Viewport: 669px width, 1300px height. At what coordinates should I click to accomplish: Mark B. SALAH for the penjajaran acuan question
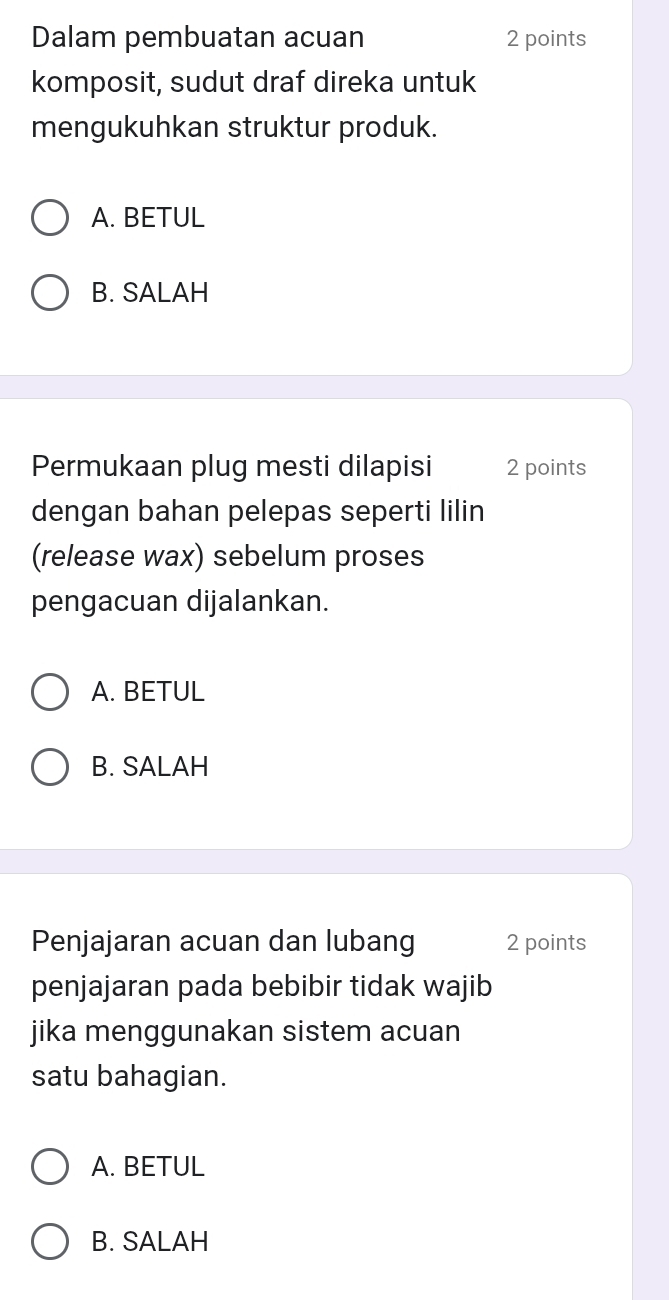coord(50,1242)
